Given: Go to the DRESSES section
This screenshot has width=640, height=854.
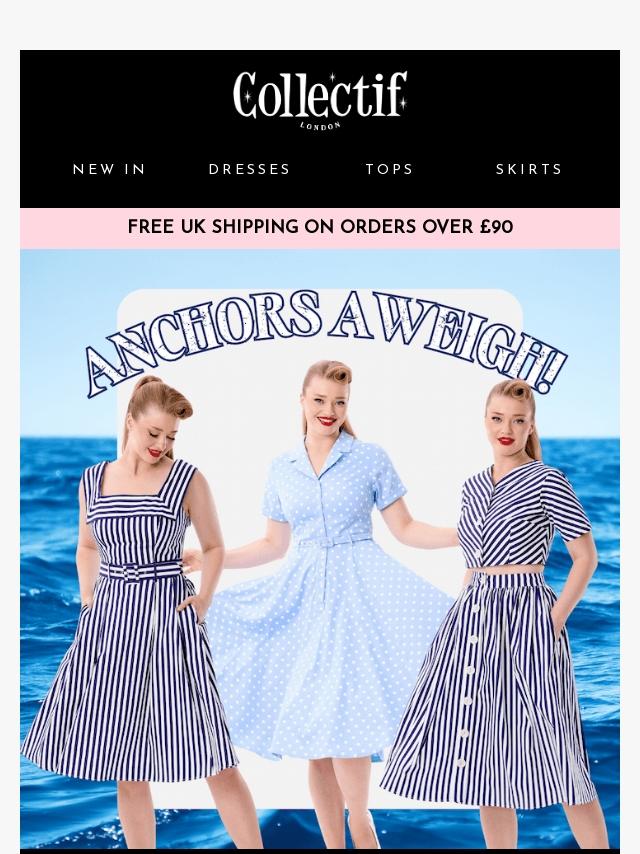Looking at the screenshot, I should tap(250, 170).
